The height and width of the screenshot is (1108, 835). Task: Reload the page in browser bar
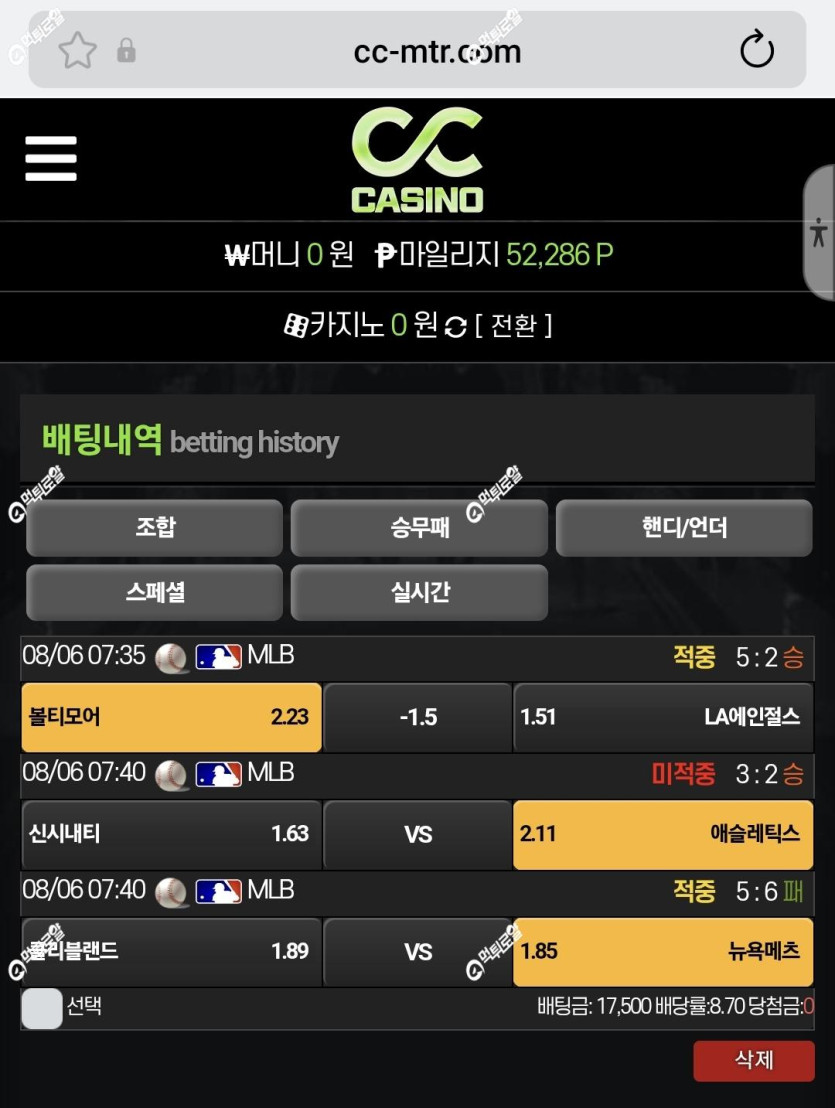pos(757,49)
